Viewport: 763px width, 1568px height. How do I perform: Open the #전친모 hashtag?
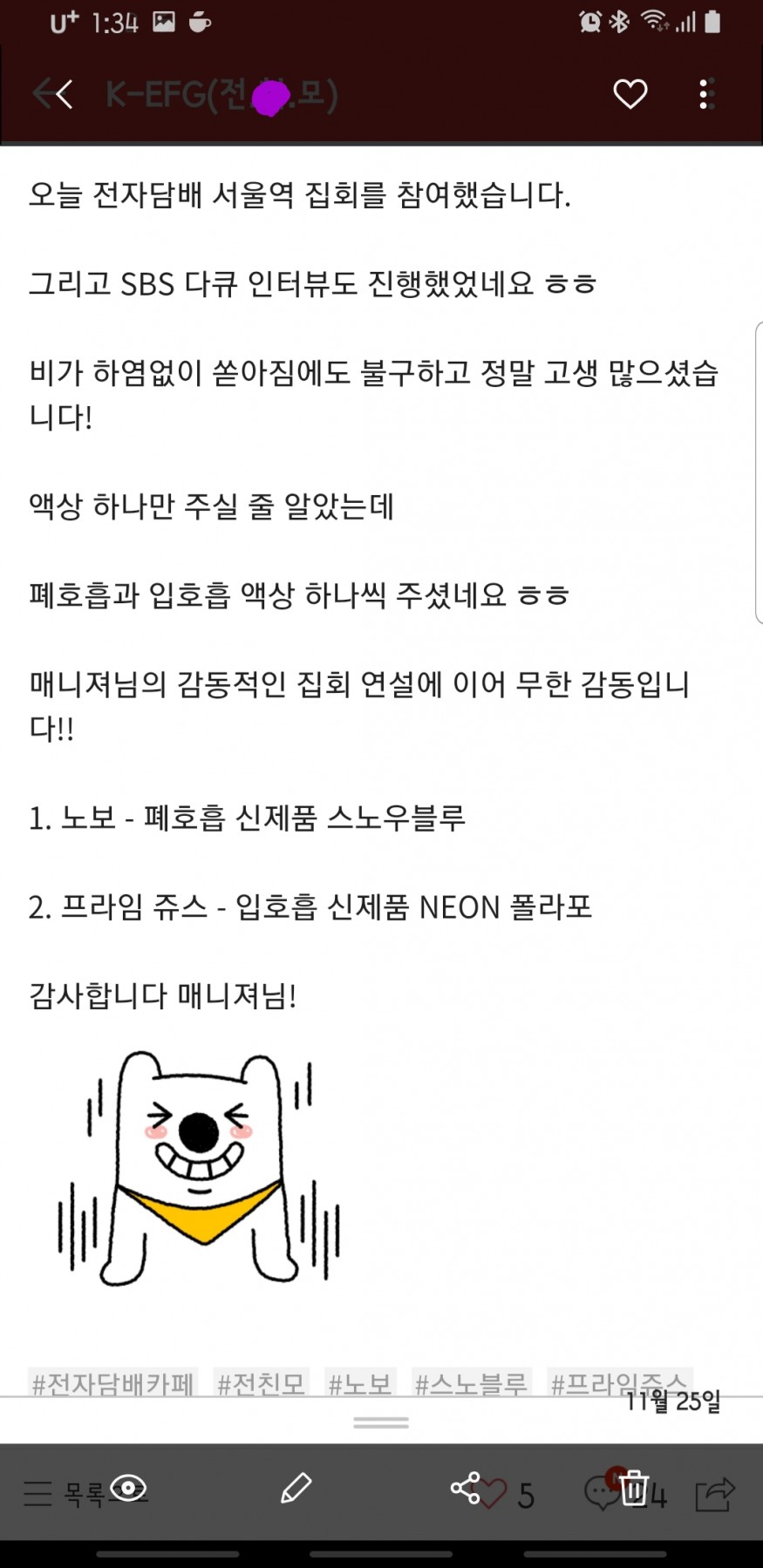(261, 1383)
